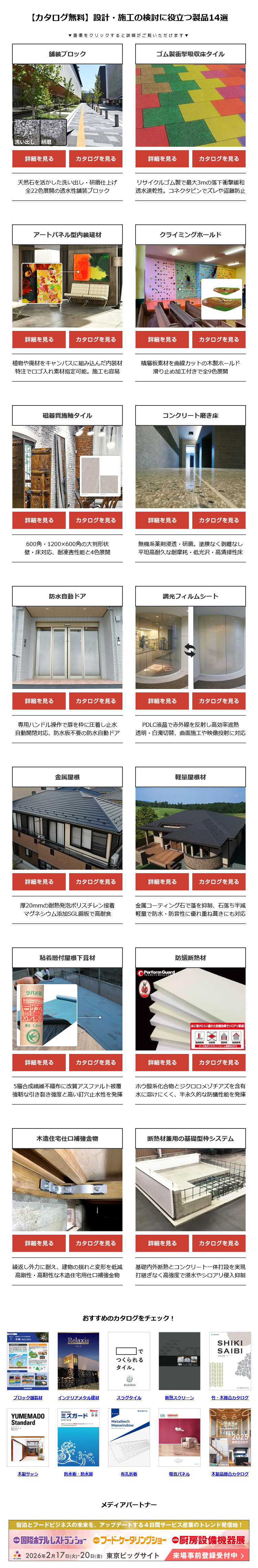
Task: Select the 竹・木総合カタログ link
Action: click(230, 1398)
